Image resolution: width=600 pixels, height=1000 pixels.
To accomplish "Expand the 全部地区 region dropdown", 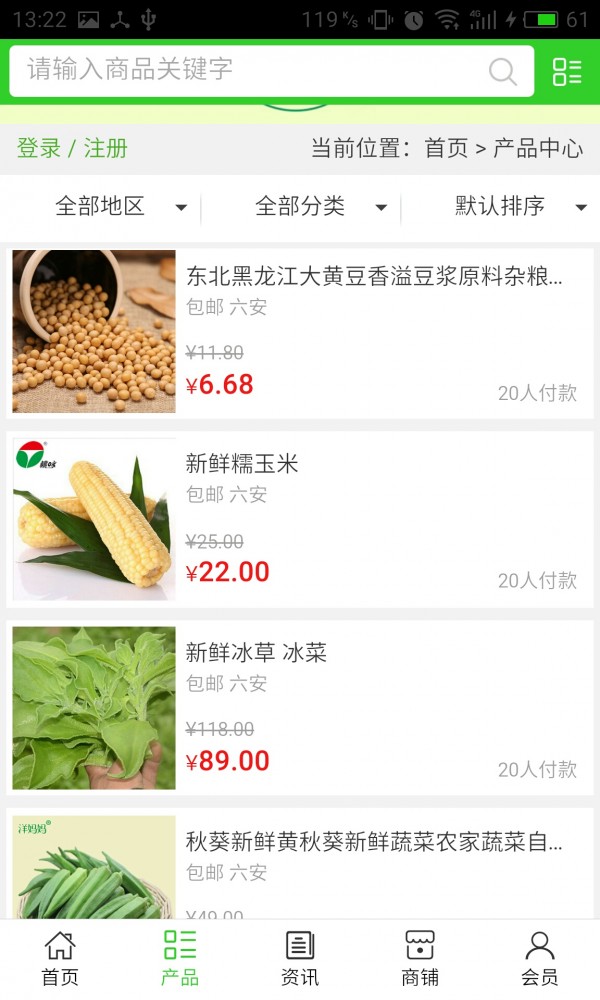I will pyautogui.click(x=120, y=207).
